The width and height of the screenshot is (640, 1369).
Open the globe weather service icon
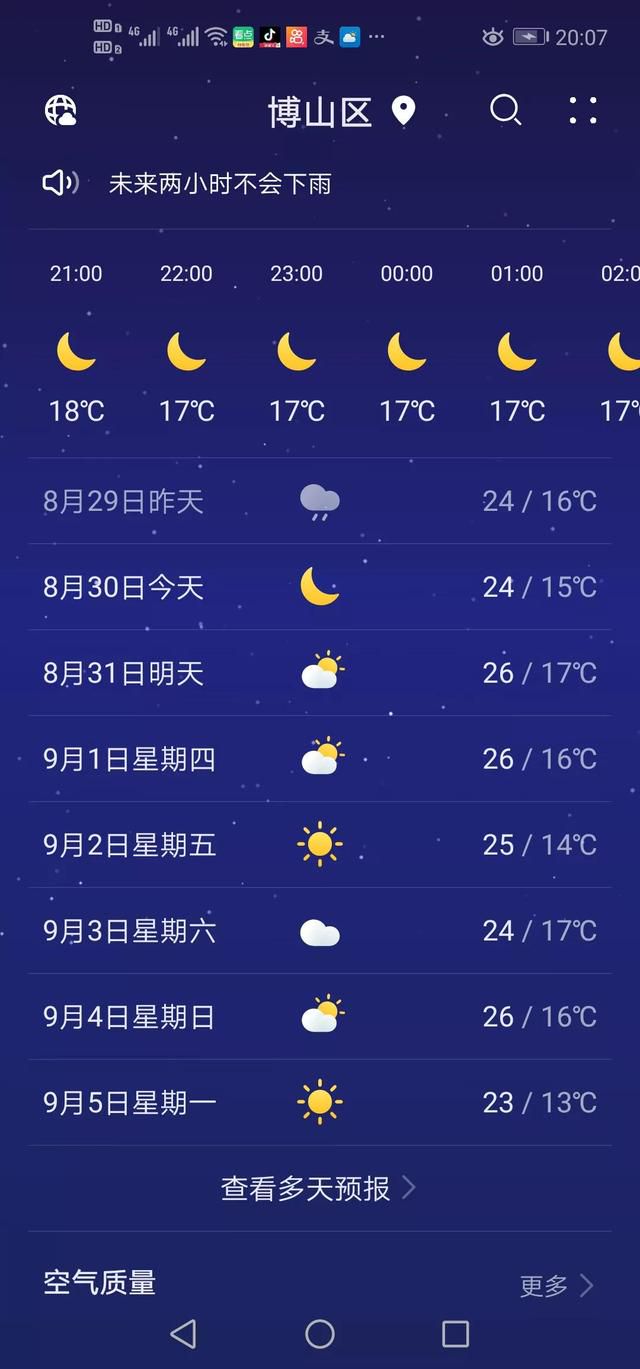61,111
